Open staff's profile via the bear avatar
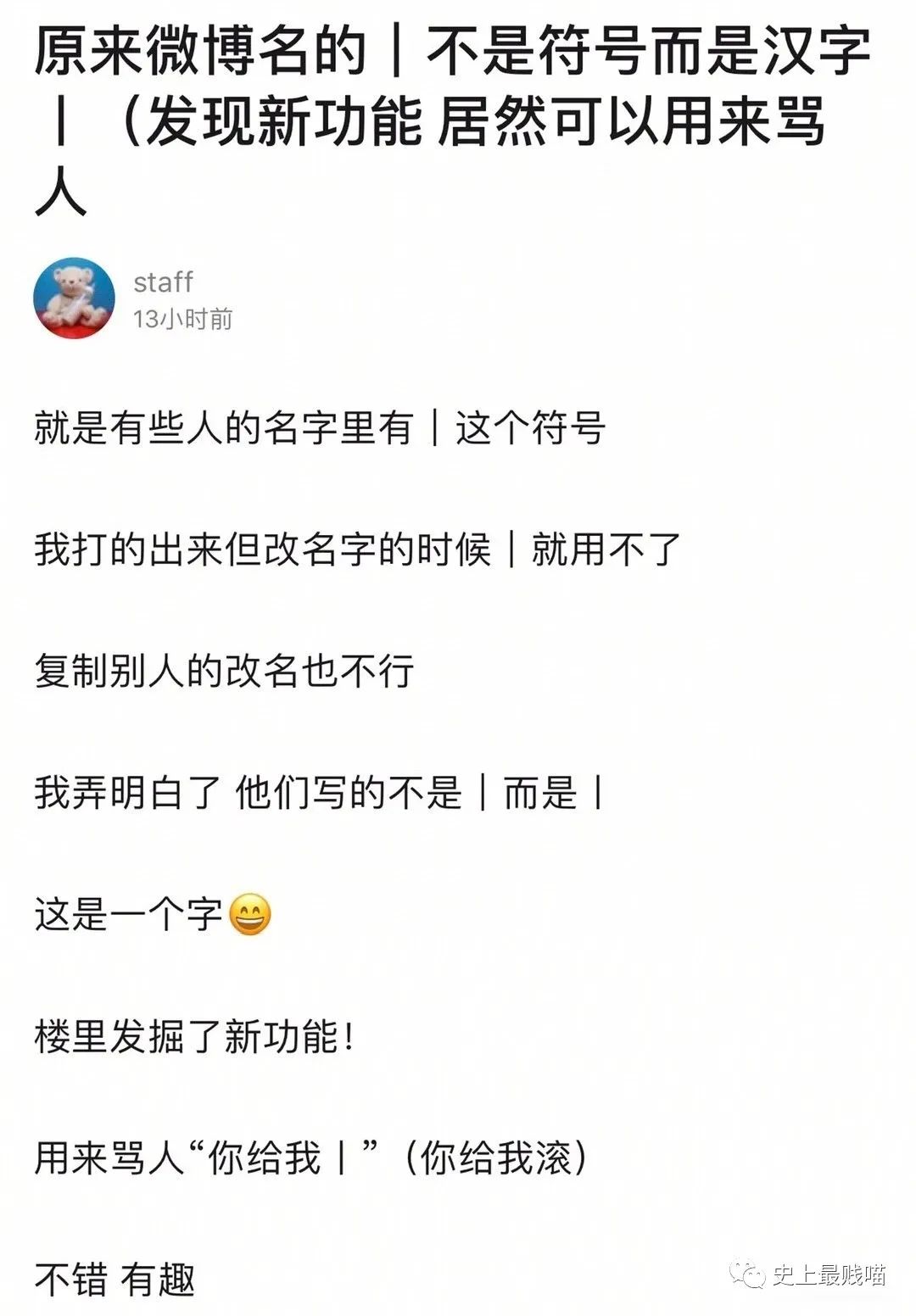916x1316 pixels. [x=74, y=298]
